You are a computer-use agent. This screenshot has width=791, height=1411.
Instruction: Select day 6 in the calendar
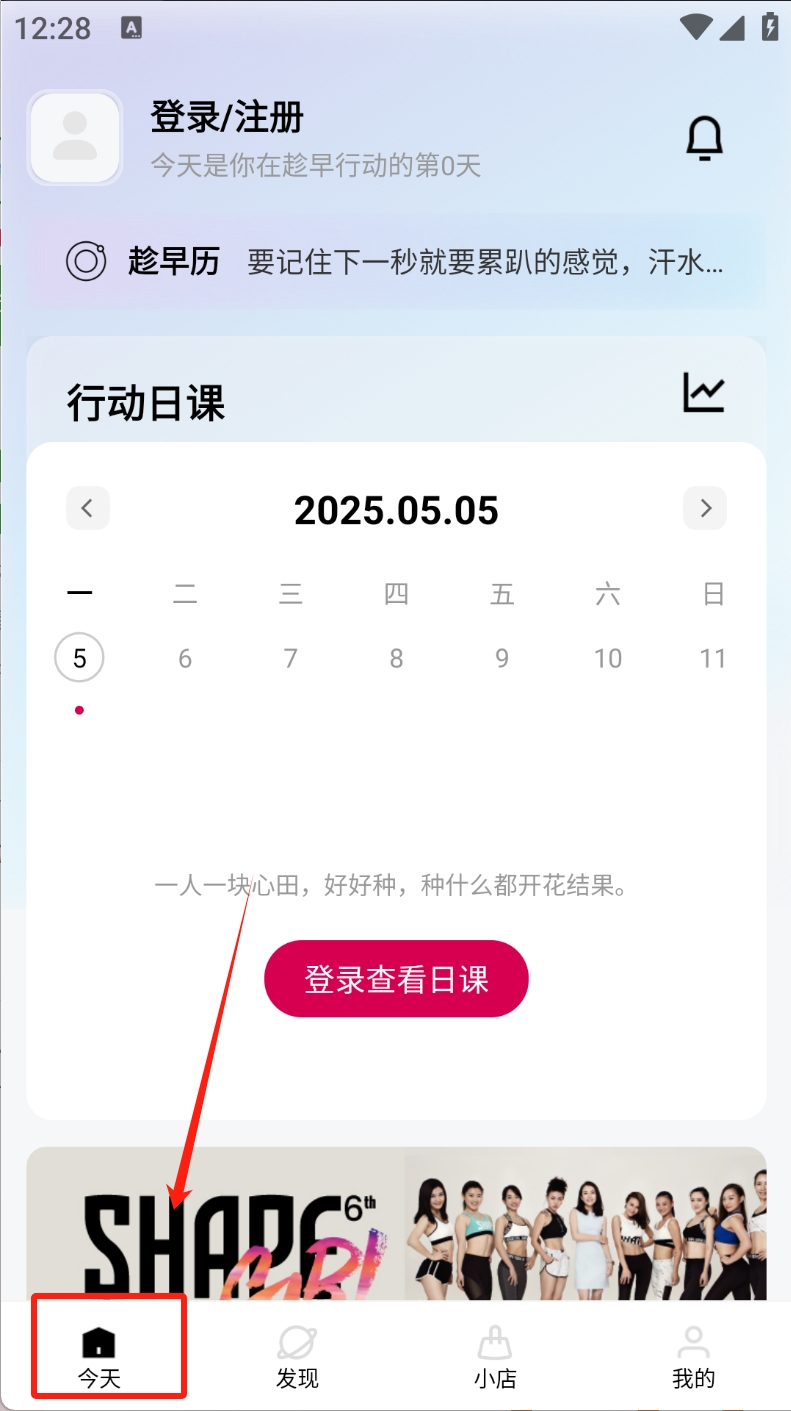185,658
